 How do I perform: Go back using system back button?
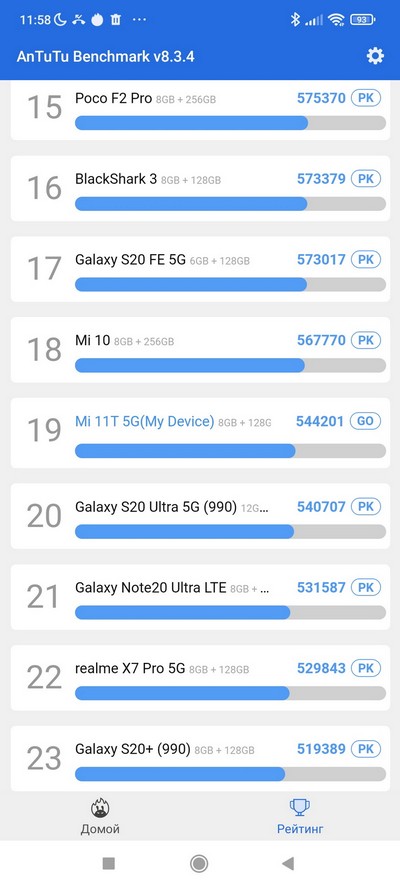pyautogui.click(x=288, y=863)
